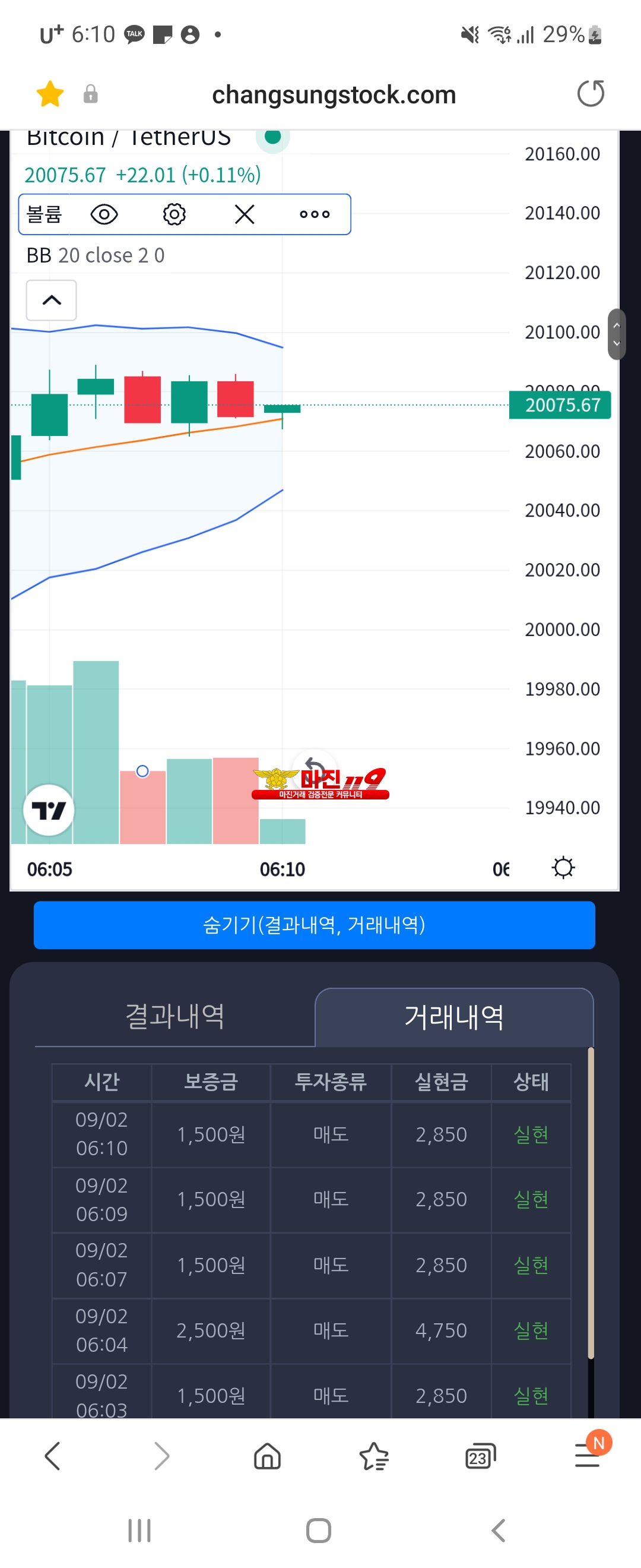
Task: Open the browser menu with the N badge
Action: tap(588, 1456)
